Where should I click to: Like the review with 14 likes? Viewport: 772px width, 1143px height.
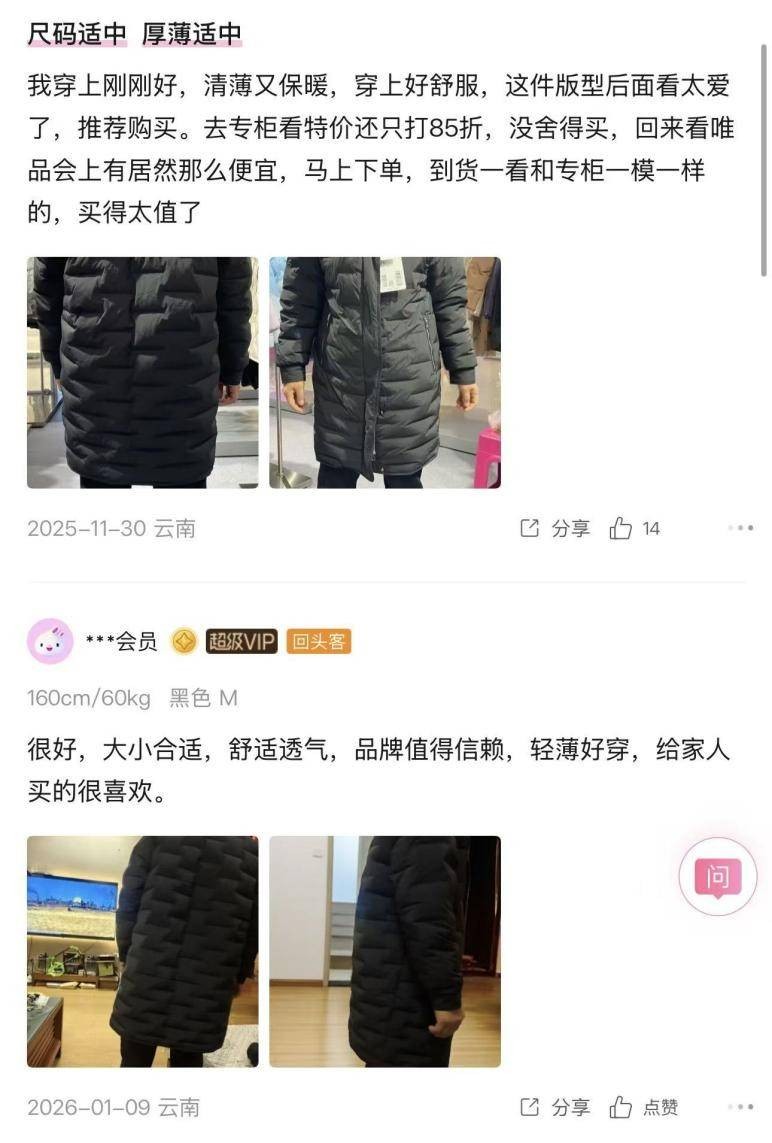[634, 528]
